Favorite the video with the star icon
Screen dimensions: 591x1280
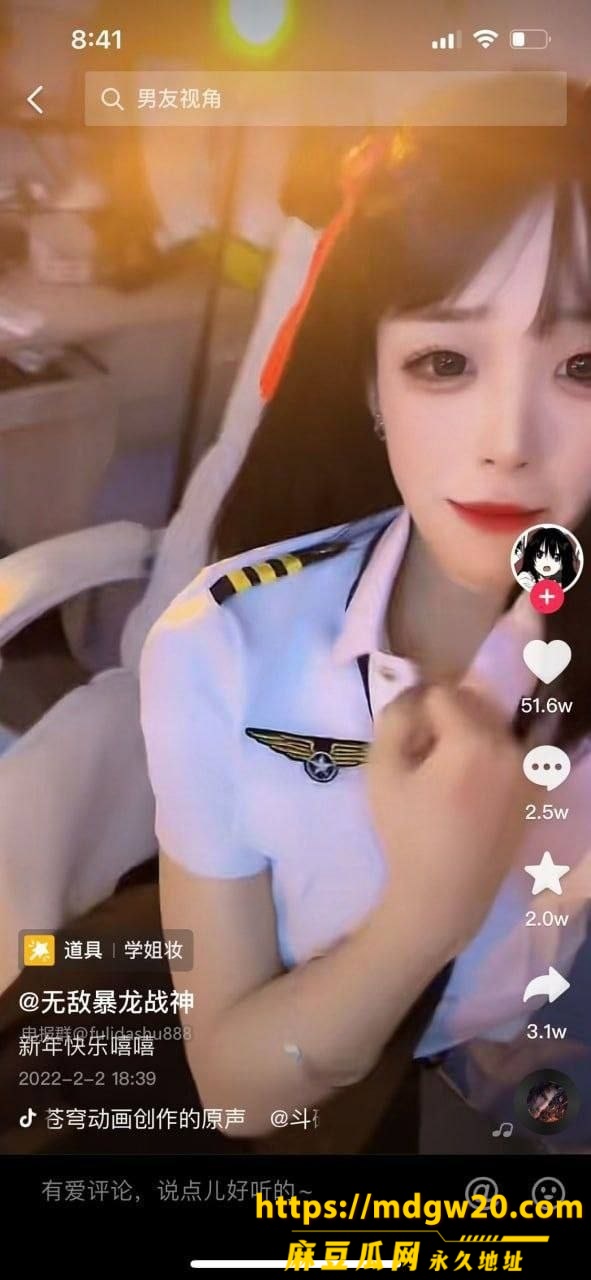(546, 873)
